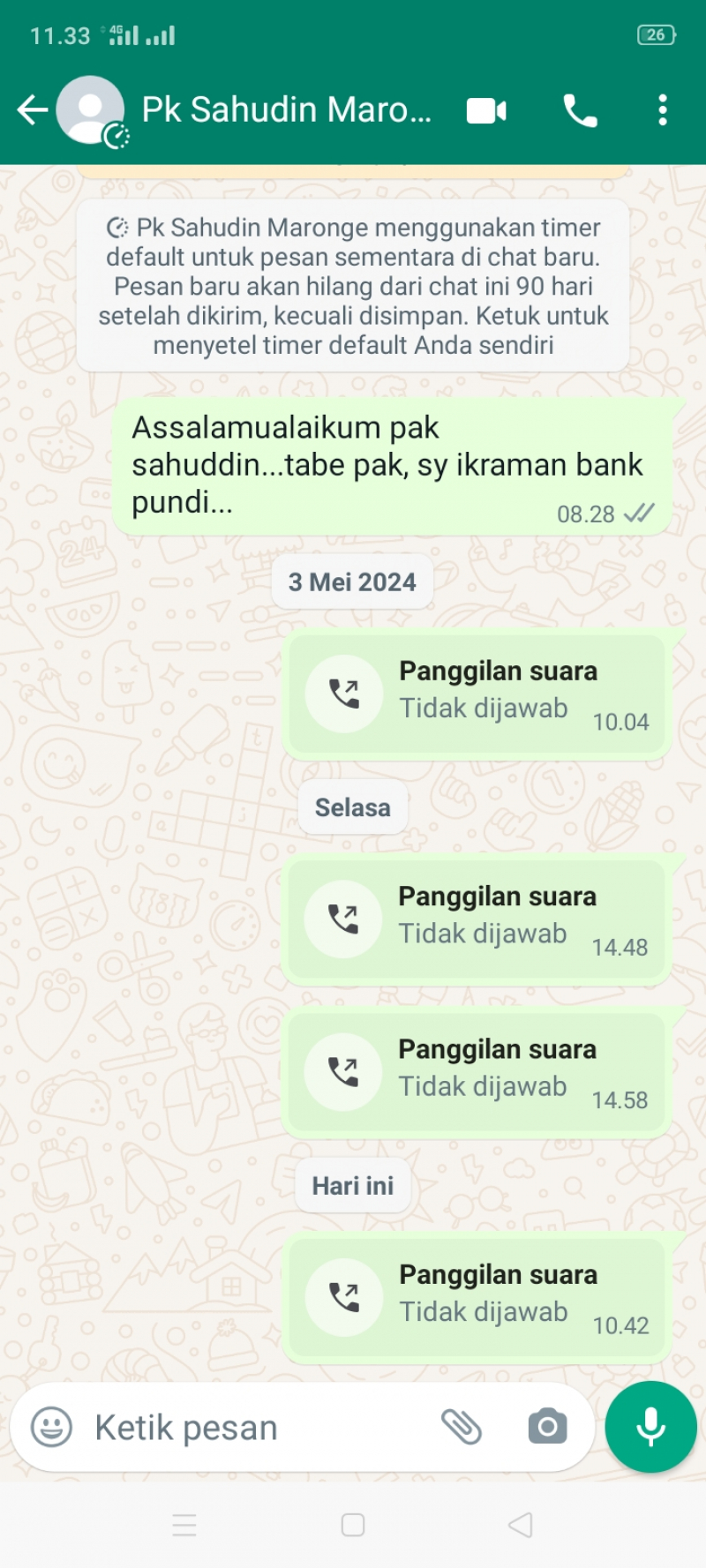Open the camera from the message bar
This screenshot has width=706, height=1568.
(547, 1427)
